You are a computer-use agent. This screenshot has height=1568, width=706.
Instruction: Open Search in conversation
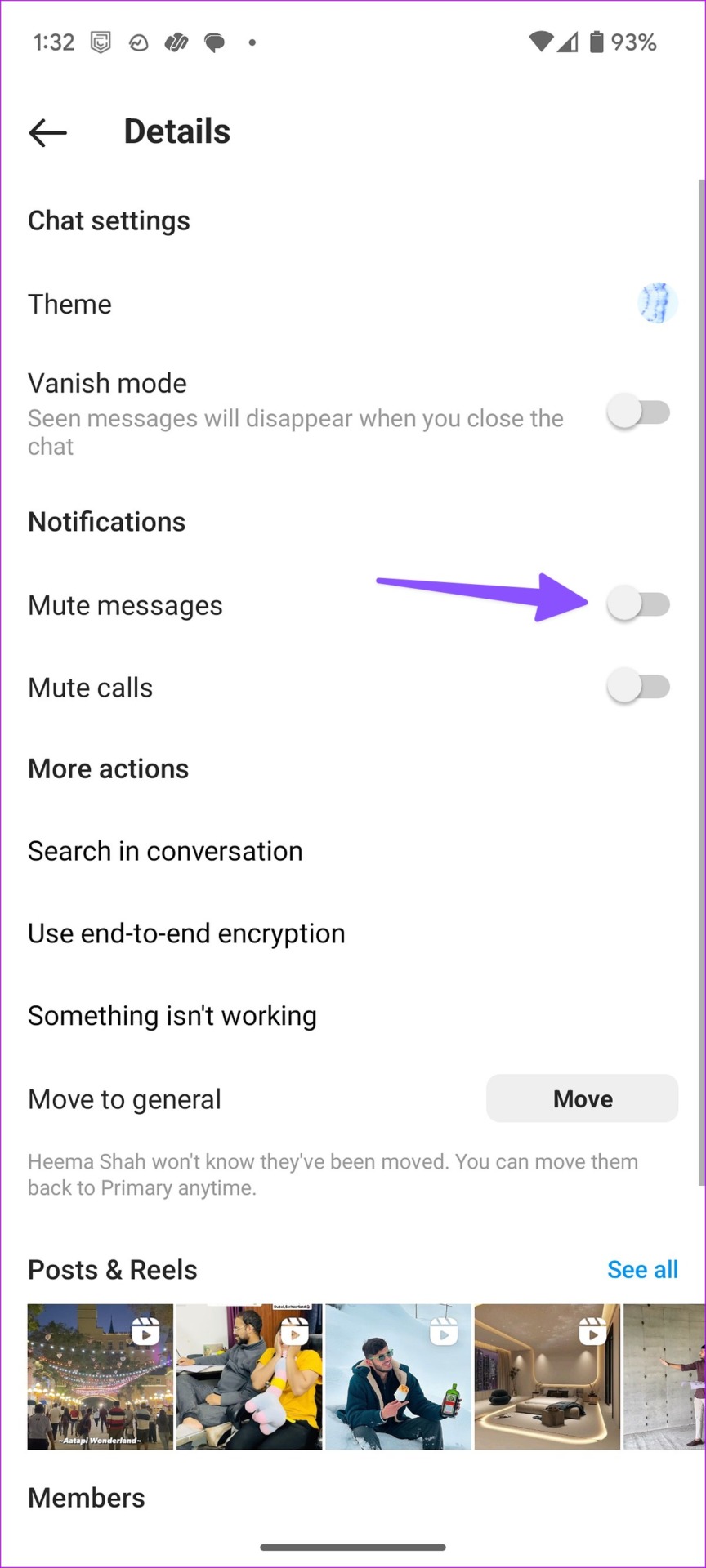pos(353,851)
